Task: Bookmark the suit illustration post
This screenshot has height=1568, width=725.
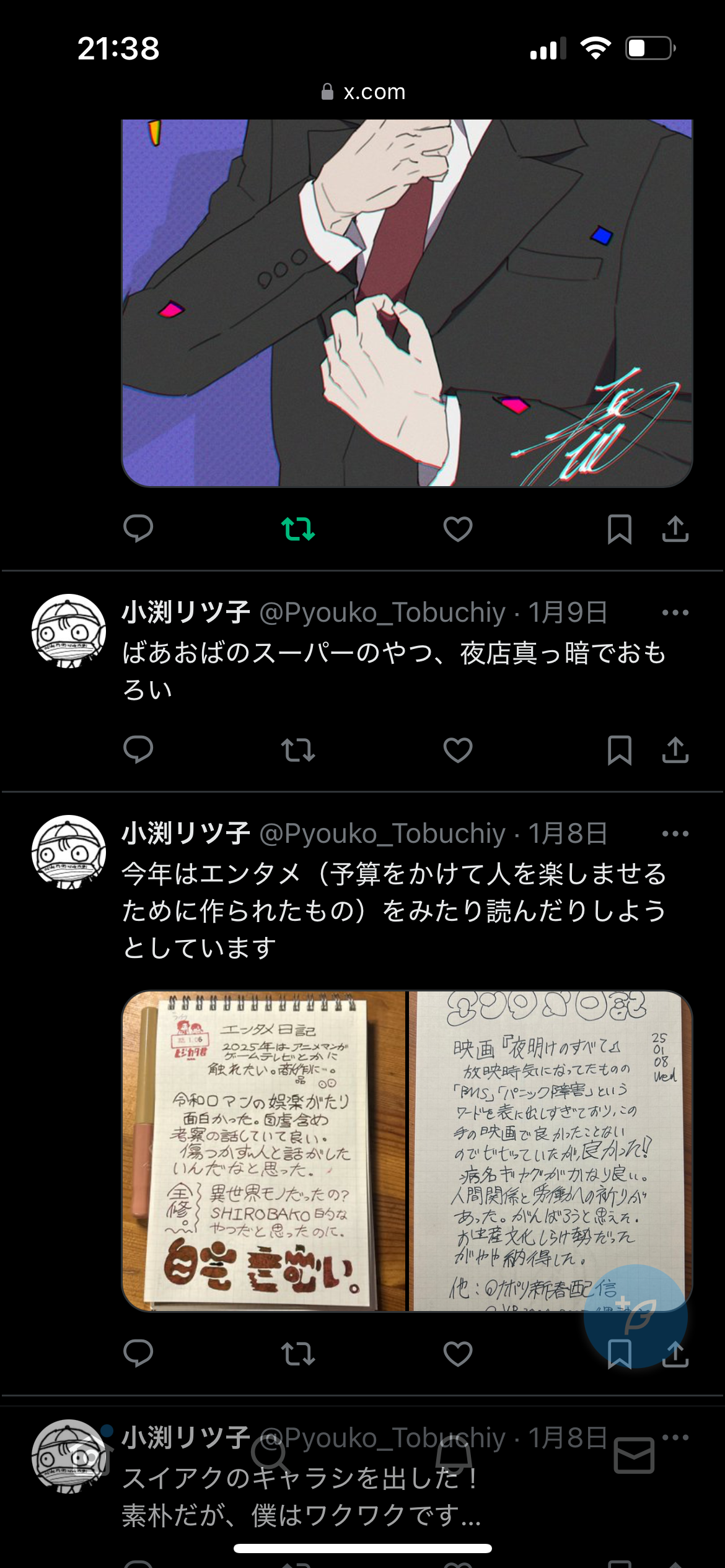Action: click(x=619, y=529)
